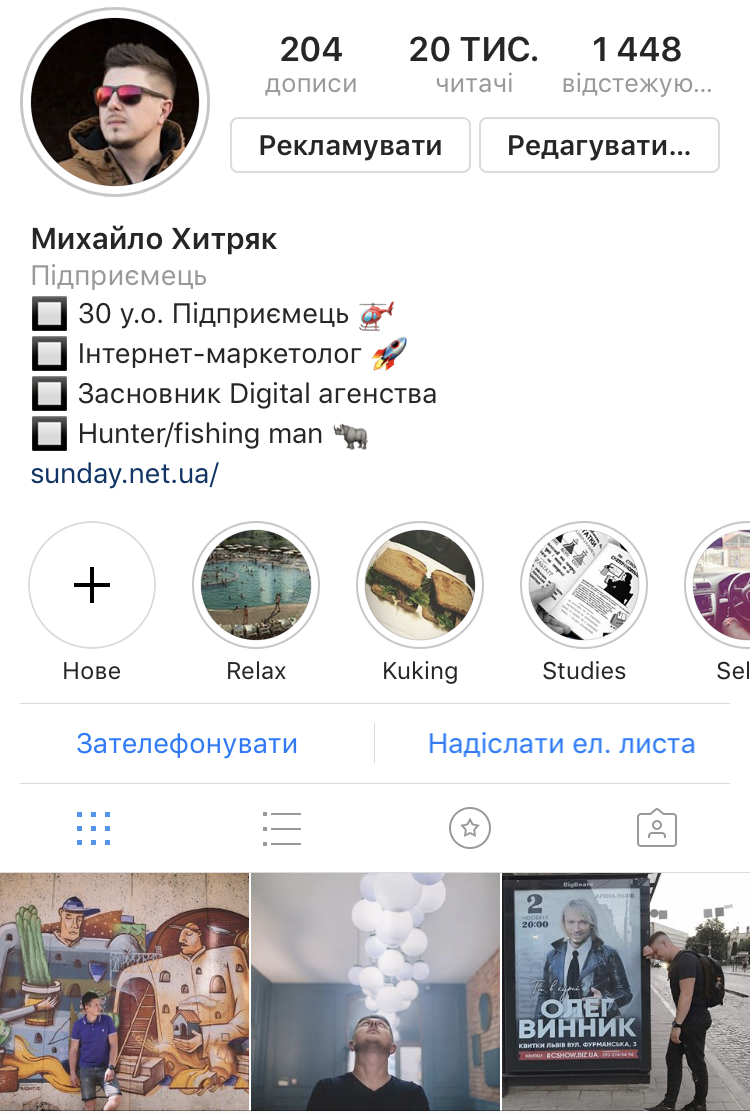Open the Олег Винник poster post
Image resolution: width=750 pixels, height=1113 pixels.
626,992
